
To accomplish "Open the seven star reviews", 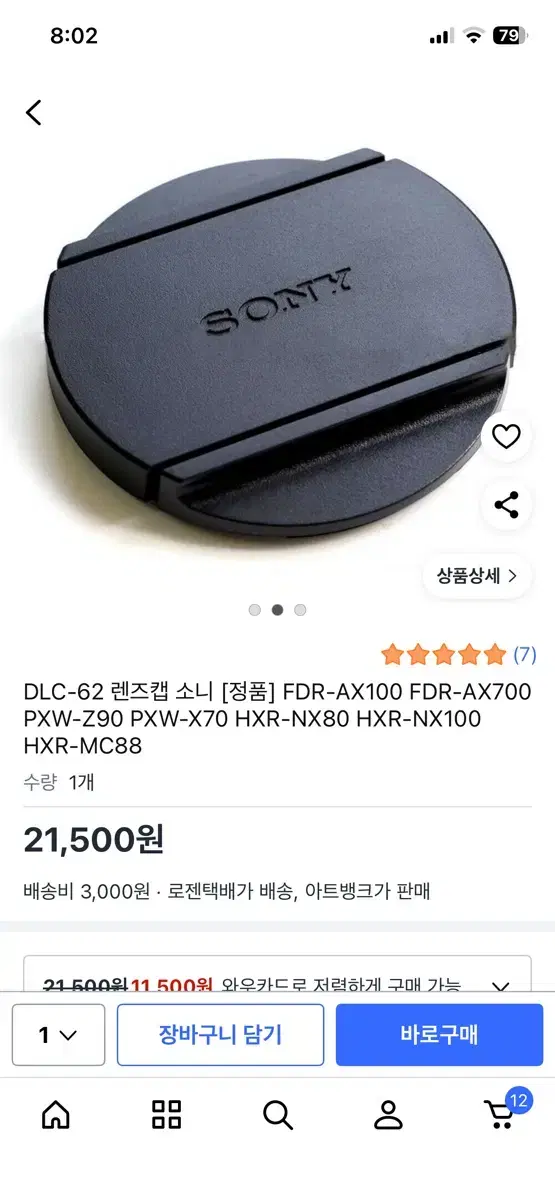I will (459, 655).
